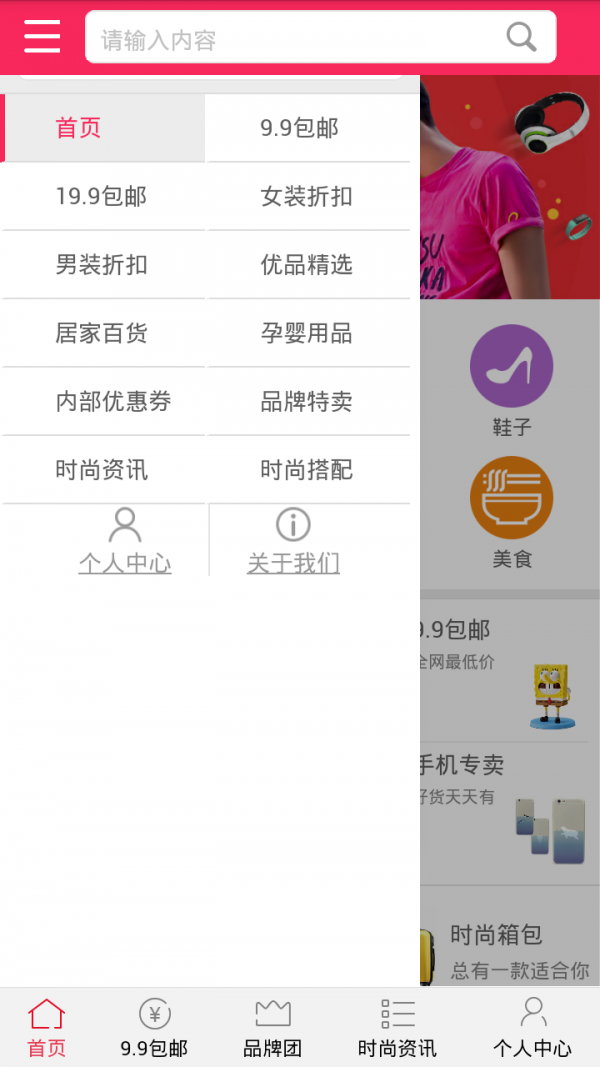The image size is (600, 1067).
Task: Choose 居家百货 from the menu
Action: pyautogui.click(x=102, y=333)
